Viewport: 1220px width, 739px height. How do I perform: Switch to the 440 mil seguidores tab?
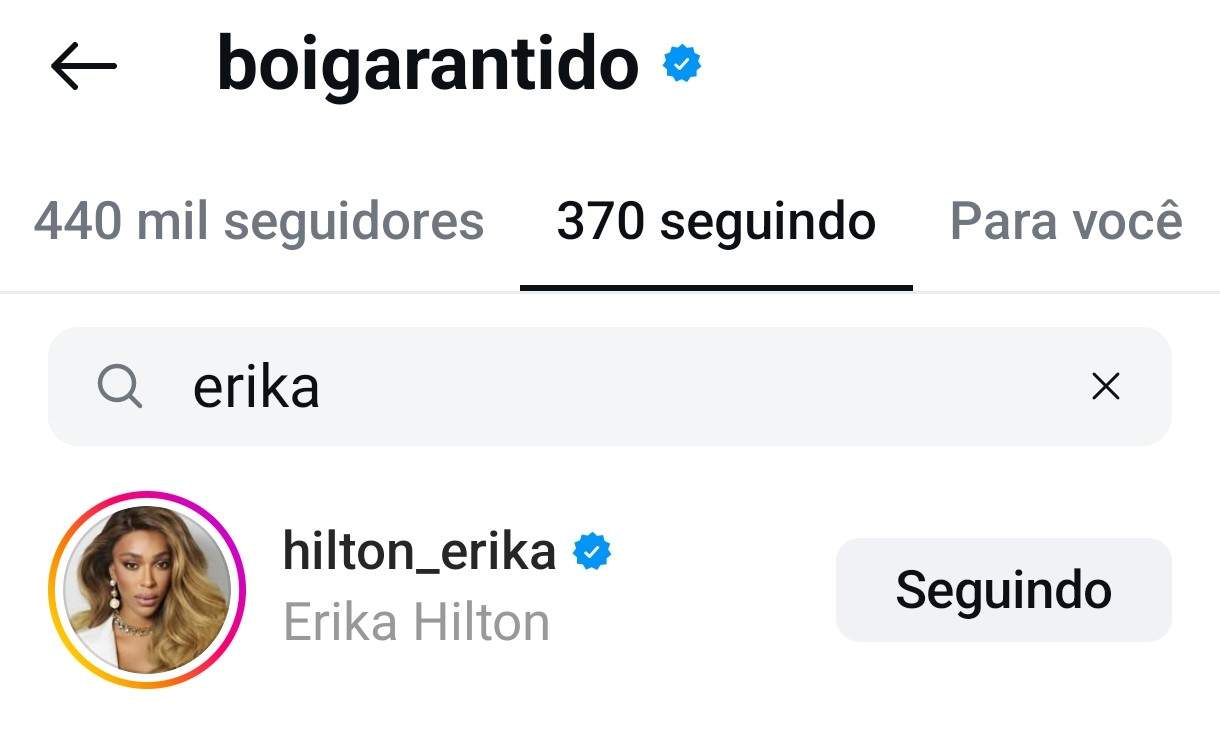(x=258, y=222)
